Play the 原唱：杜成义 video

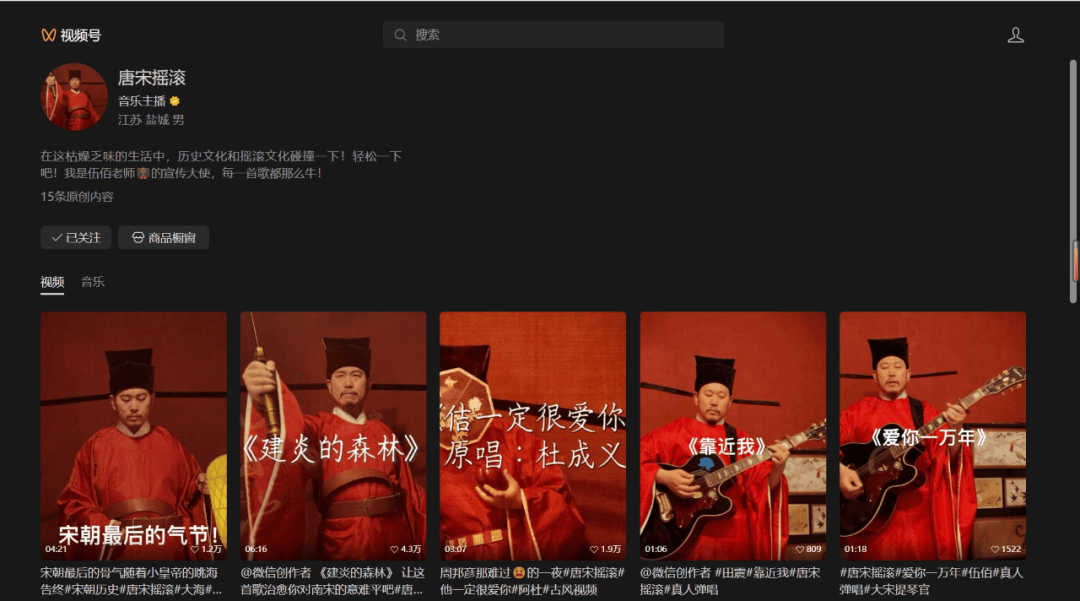[533, 435]
